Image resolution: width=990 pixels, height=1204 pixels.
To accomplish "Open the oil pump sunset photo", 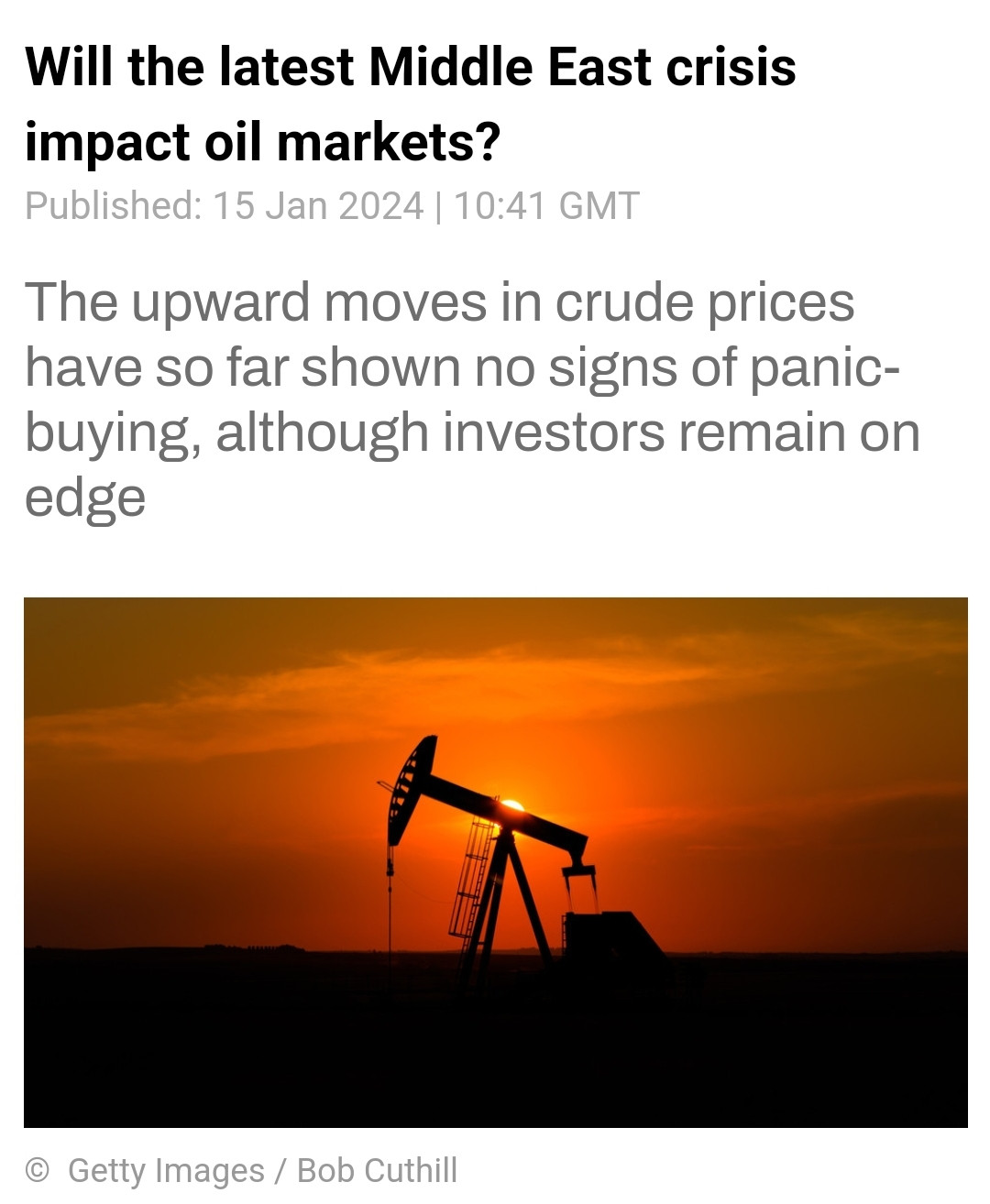I will [x=495, y=861].
